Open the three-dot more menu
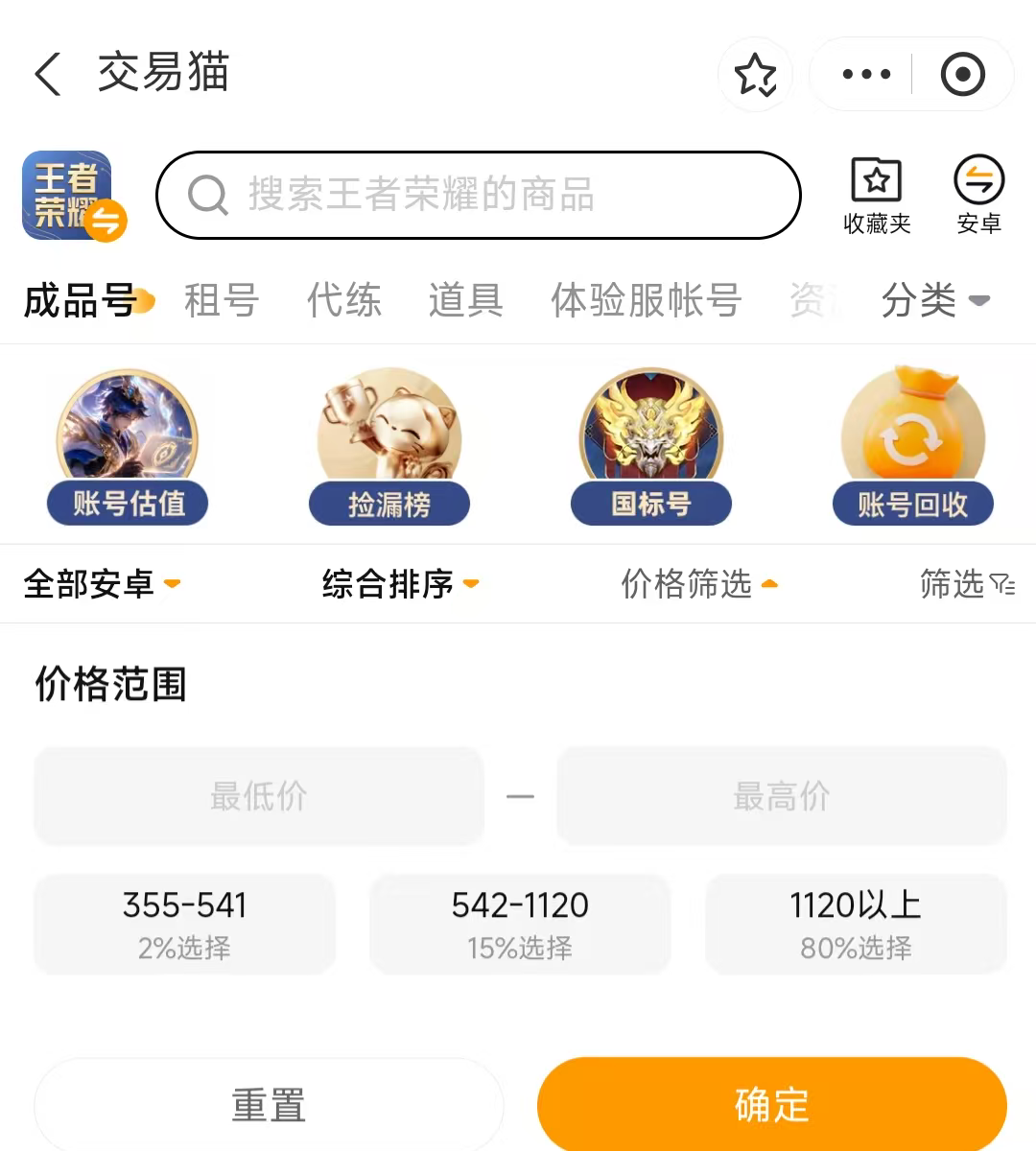This screenshot has height=1151, width=1036. tap(866, 74)
